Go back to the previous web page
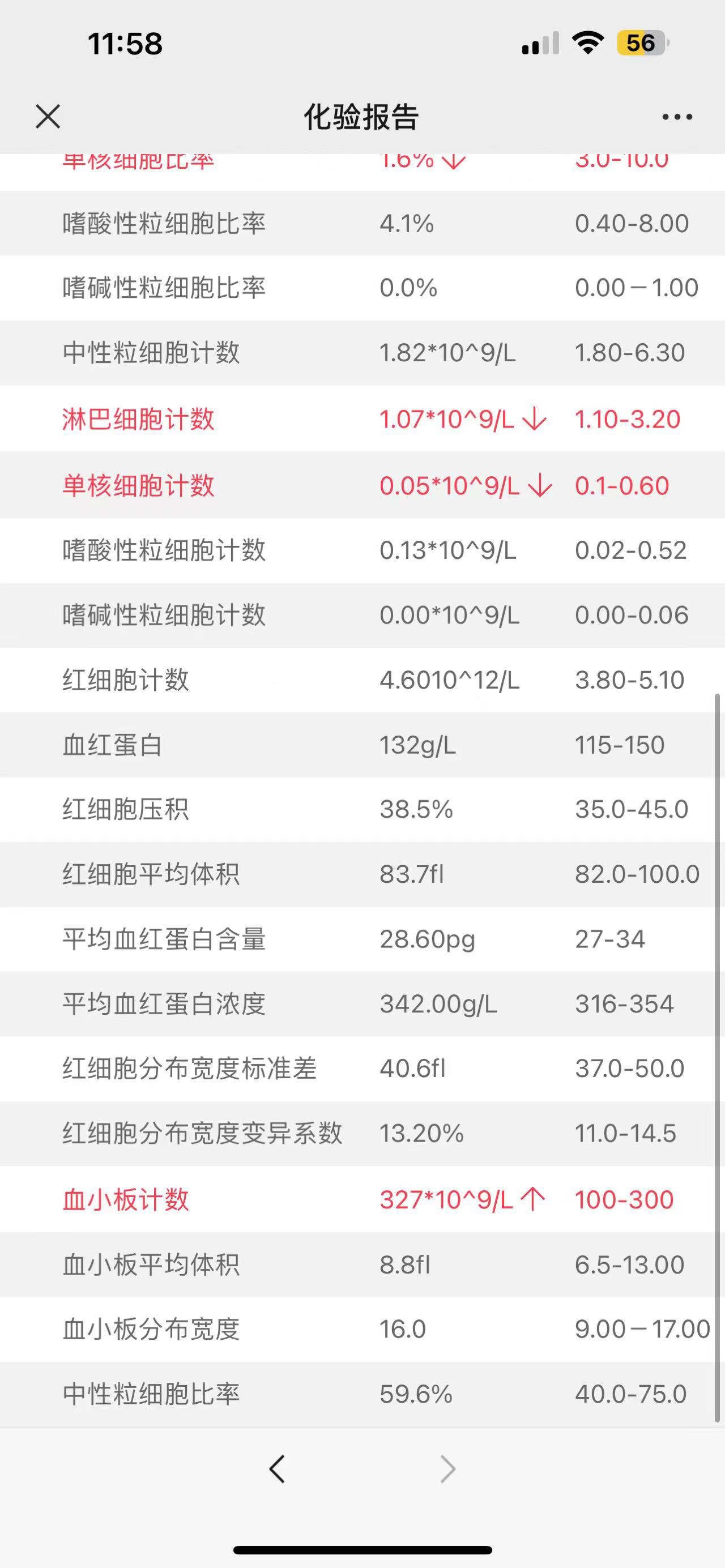Image resolution: width=725 pixels, height=1568 pixels. 277,1469
